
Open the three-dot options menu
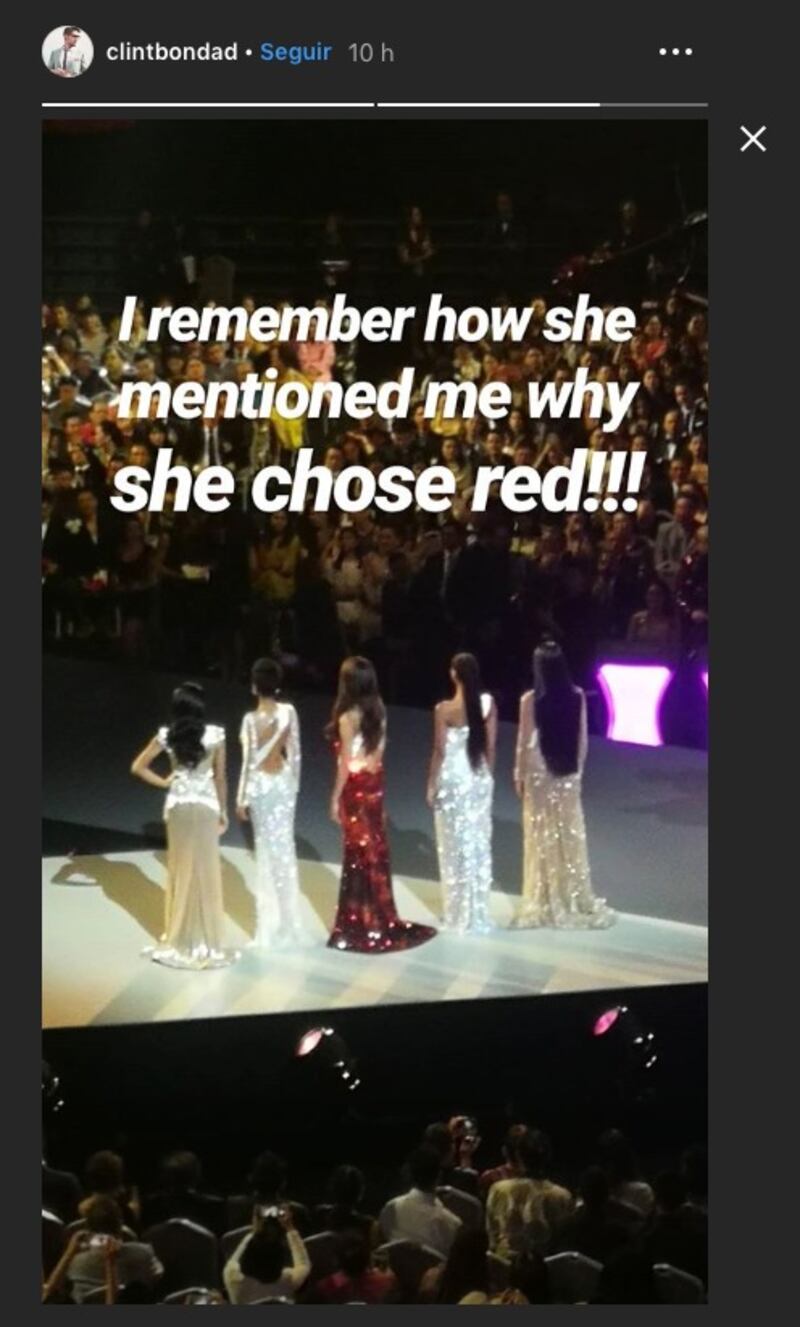tap(675, 52)
